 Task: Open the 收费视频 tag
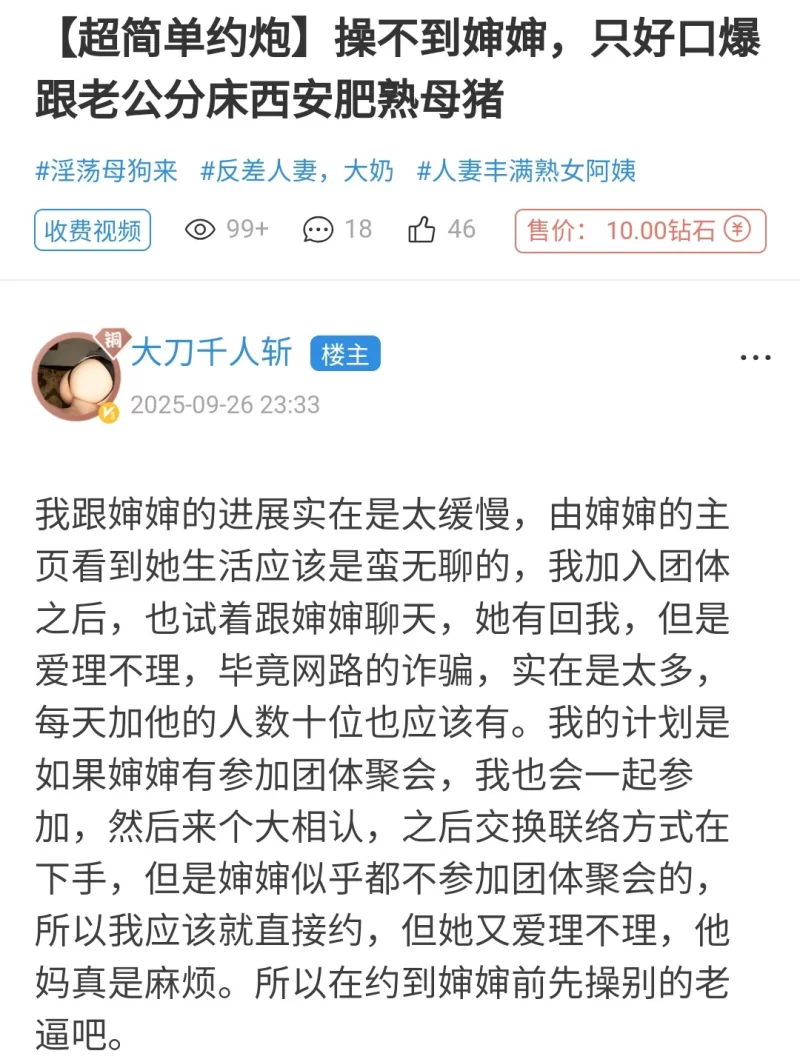tap(92, 231)
